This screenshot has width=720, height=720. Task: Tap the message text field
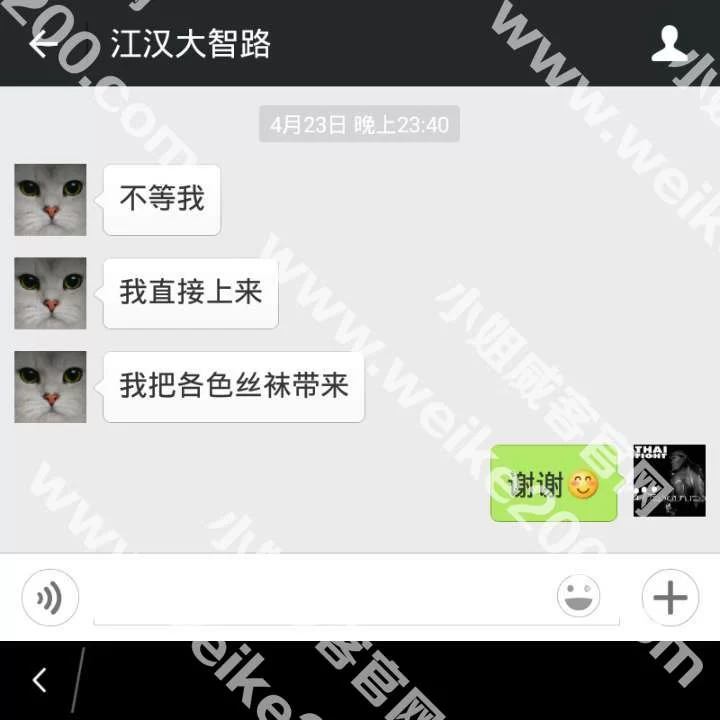point(320,600)
